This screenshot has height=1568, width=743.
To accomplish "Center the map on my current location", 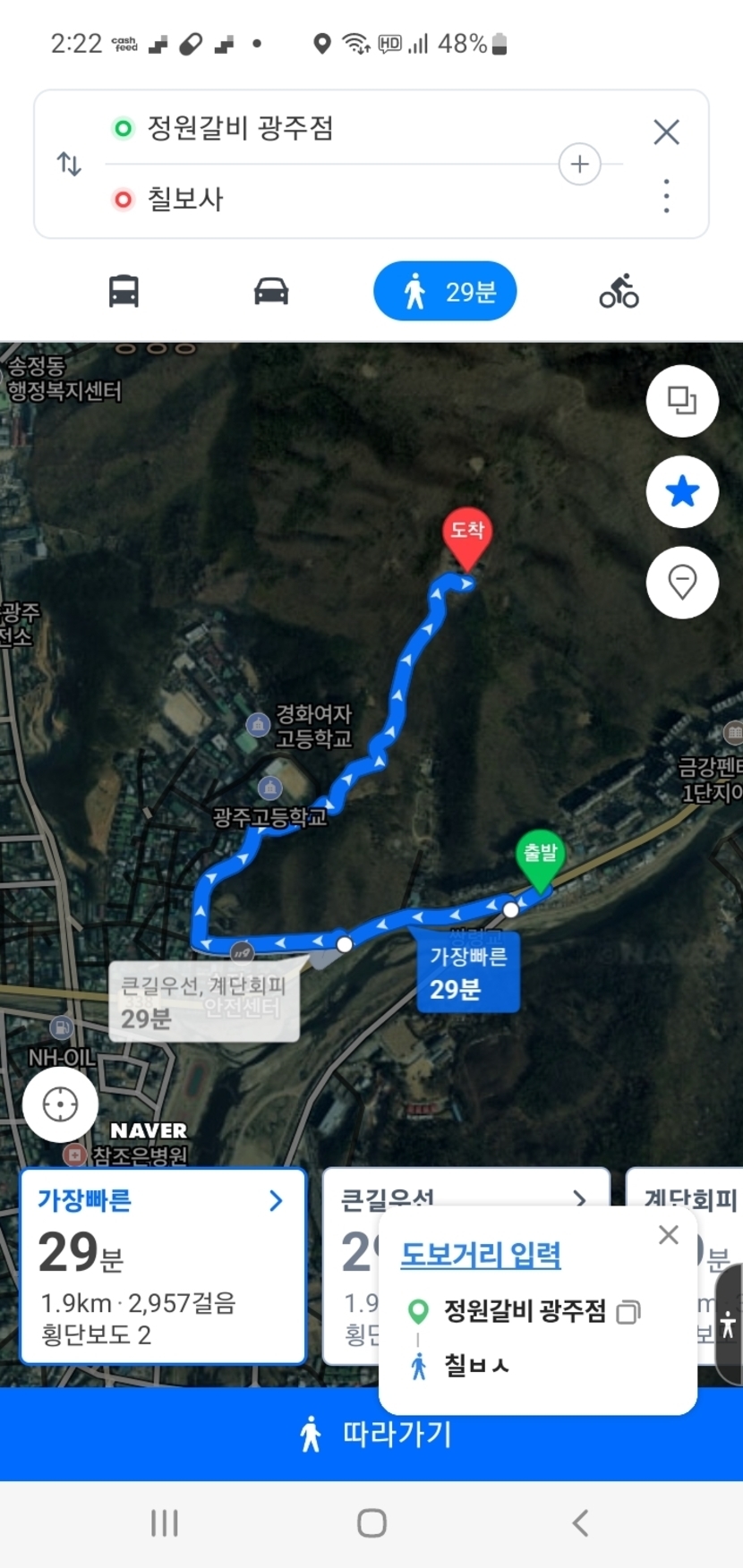I will click(60, 1104).
